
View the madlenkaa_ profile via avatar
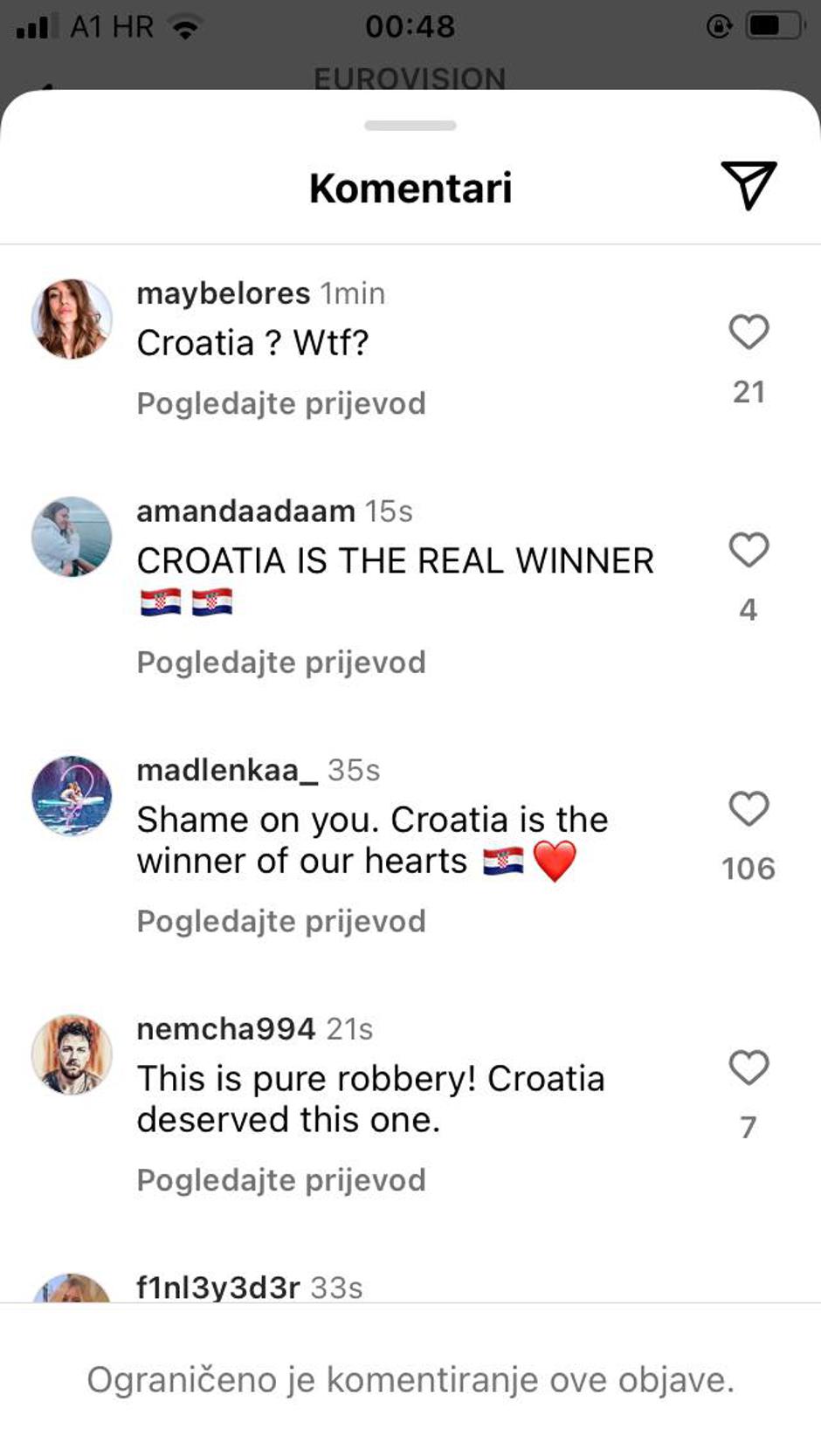tap(72, 796)
